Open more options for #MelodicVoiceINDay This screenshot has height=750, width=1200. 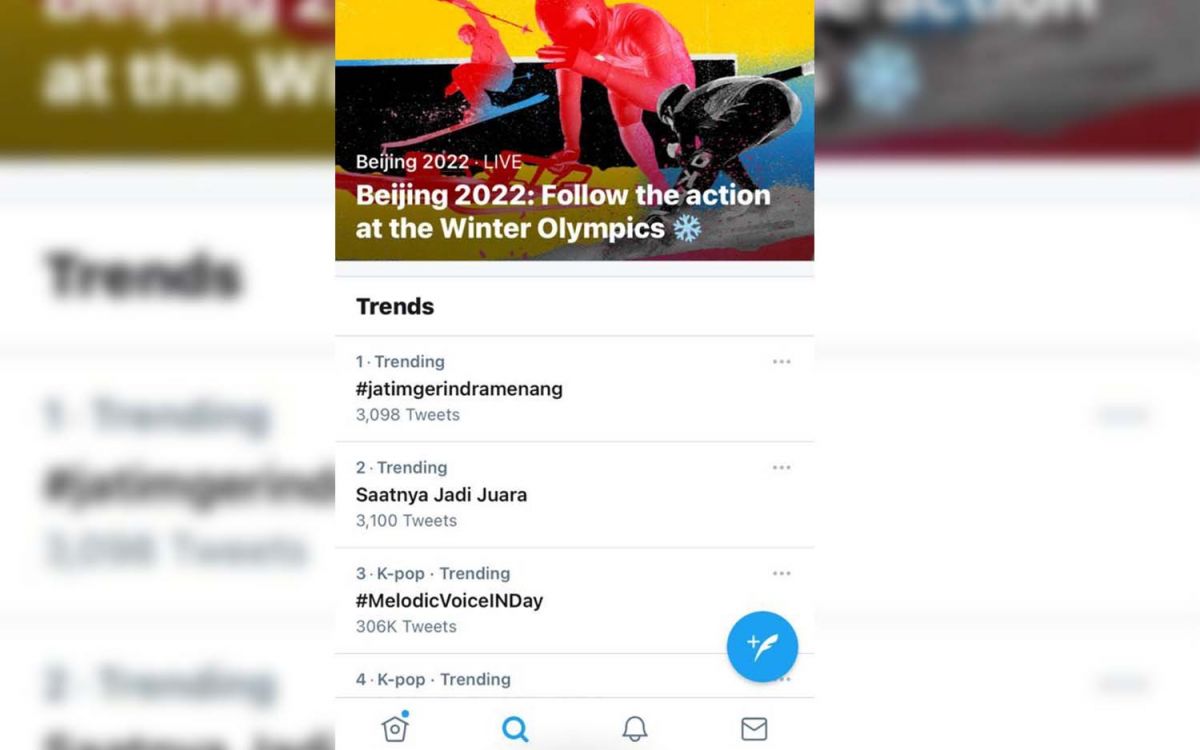781,574
